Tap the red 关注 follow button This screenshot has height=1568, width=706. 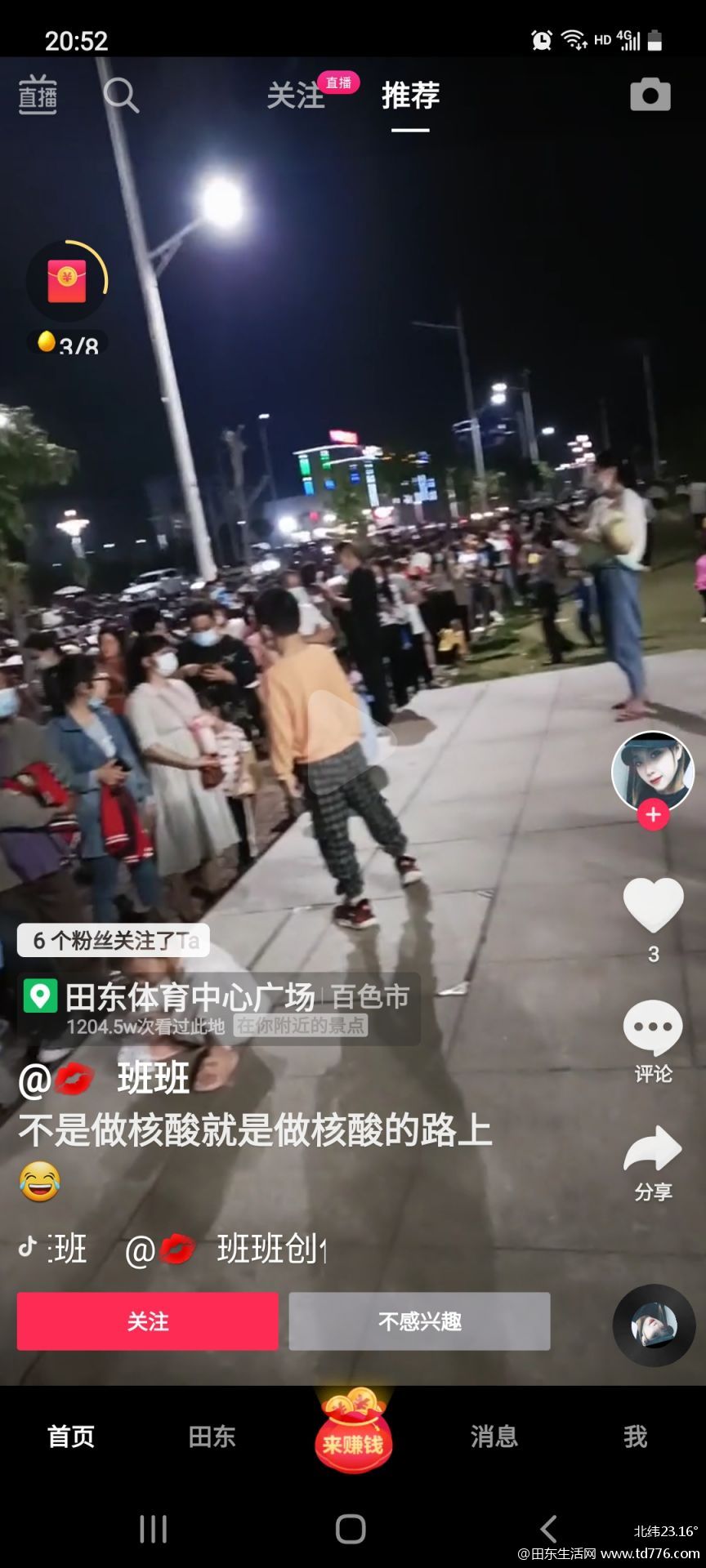click(x=148, y=1321)
